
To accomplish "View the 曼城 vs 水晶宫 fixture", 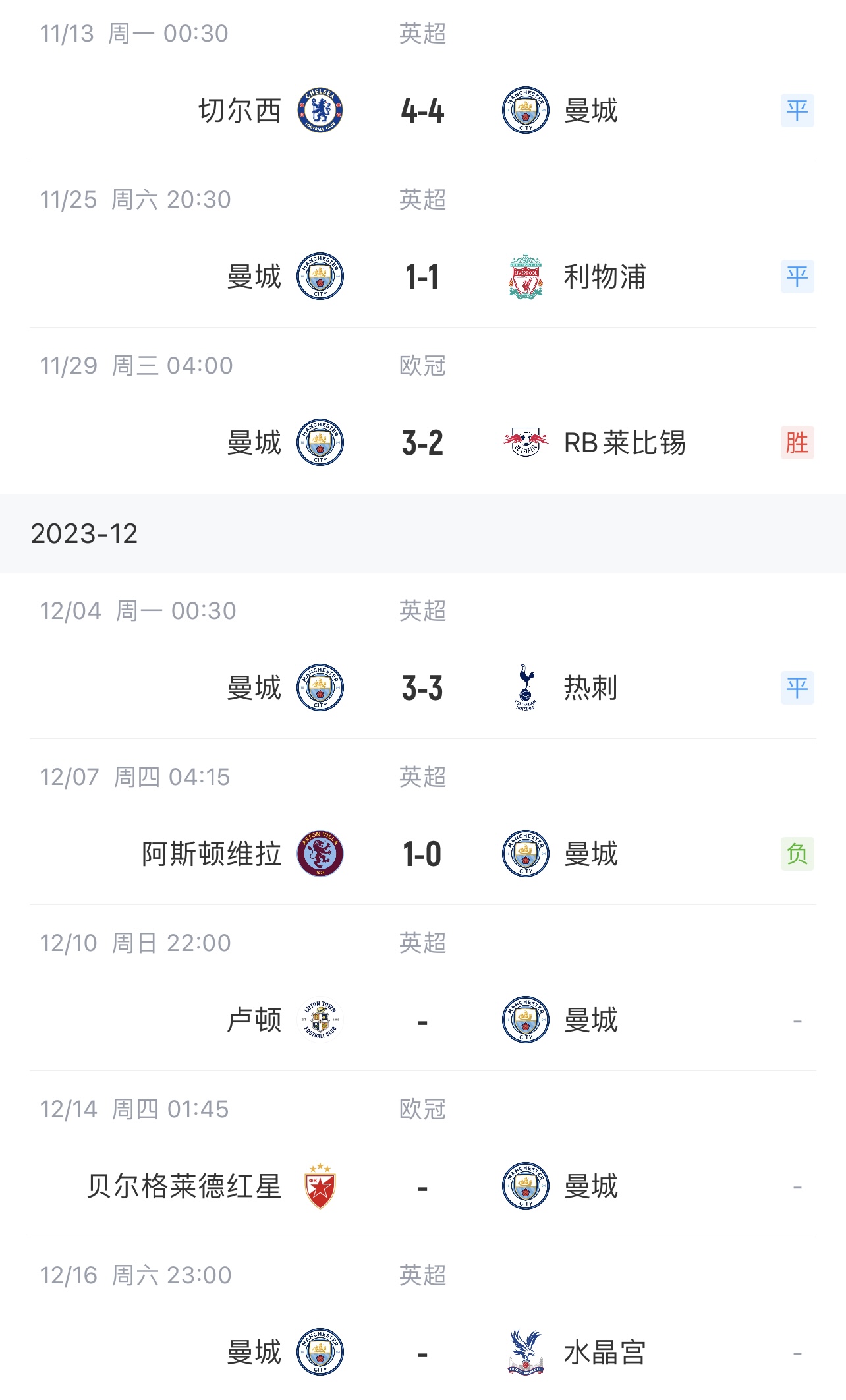I will coord(423,1319).
